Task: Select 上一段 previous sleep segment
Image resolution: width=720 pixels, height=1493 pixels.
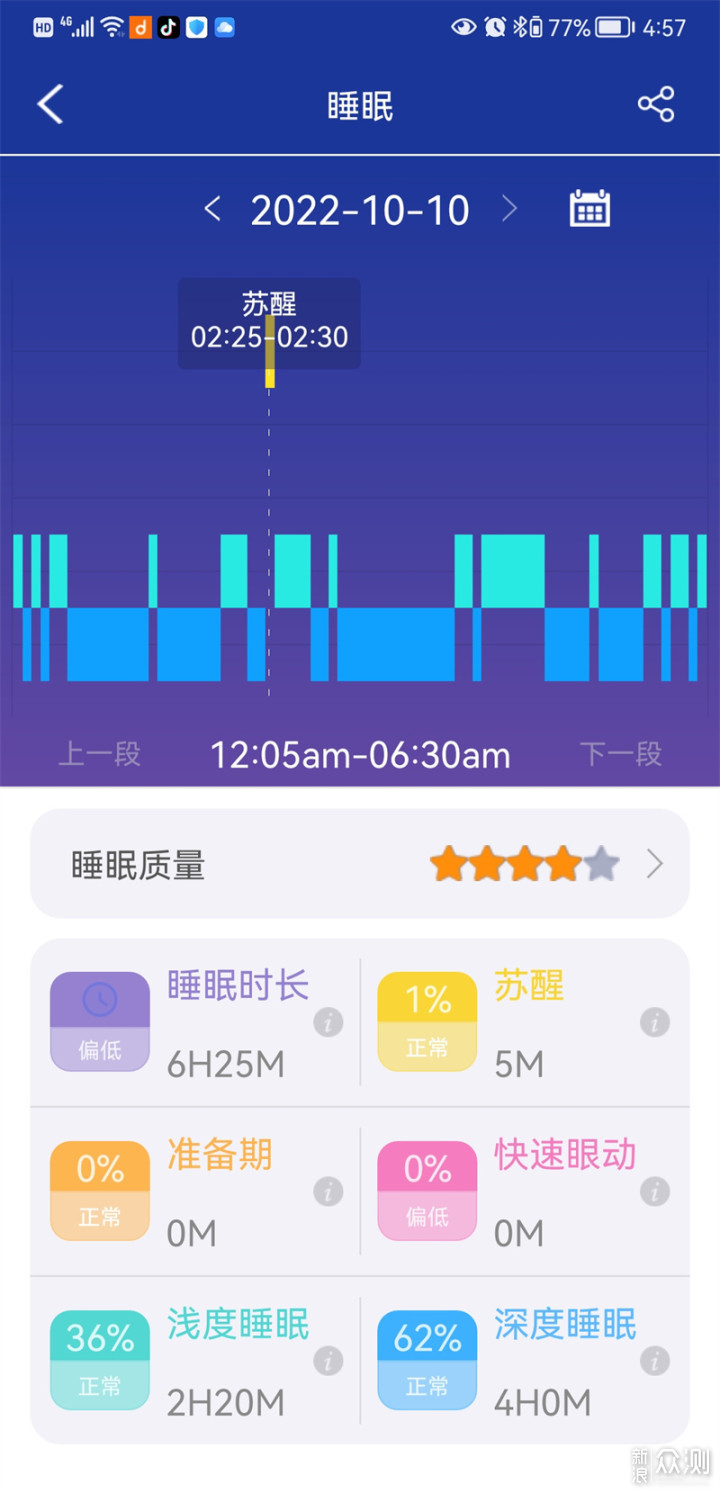Action: tap(99, 754)
